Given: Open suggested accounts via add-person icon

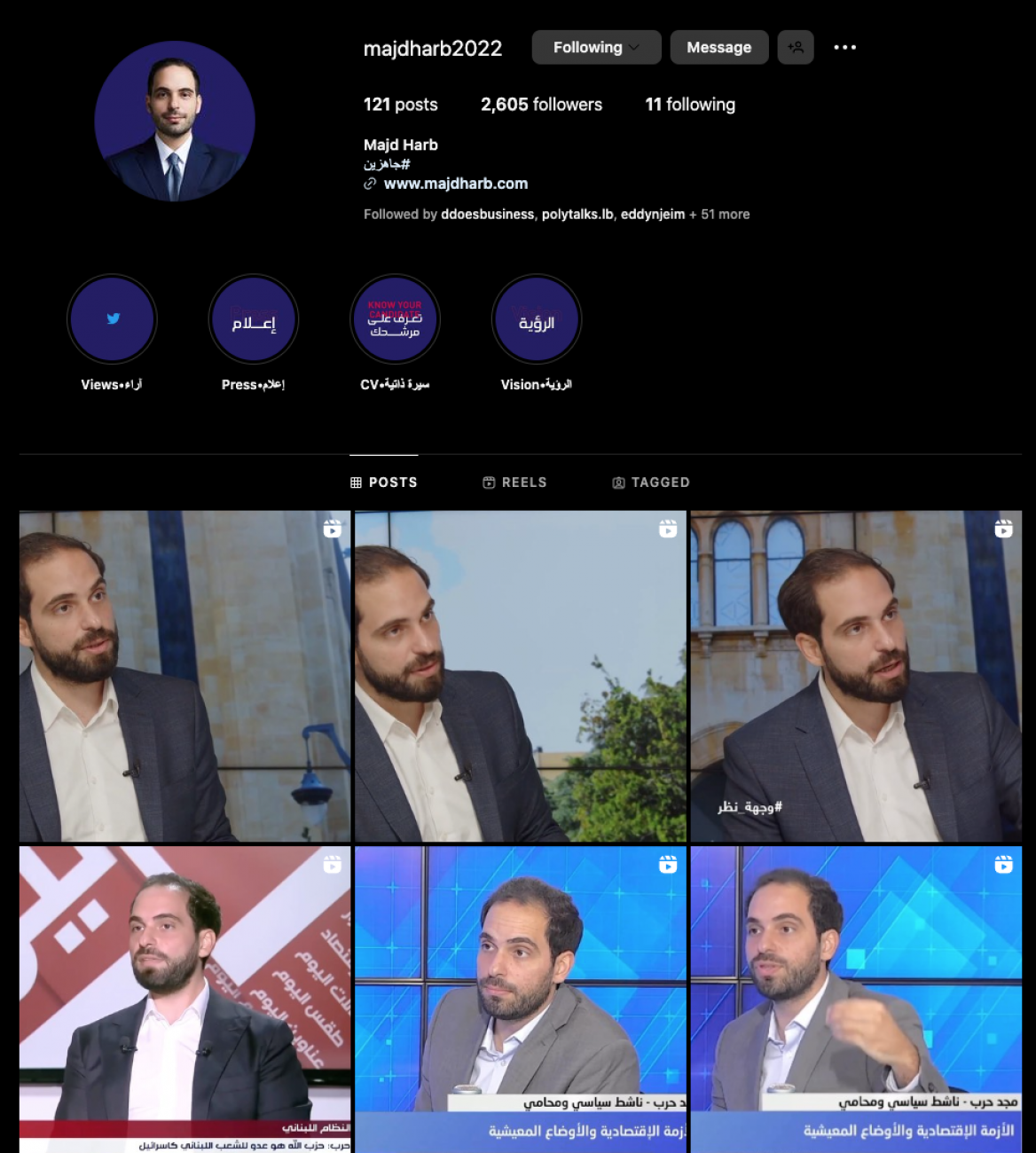Looking at the screenshot, I should pyautogui.click(x=796, y=48).
